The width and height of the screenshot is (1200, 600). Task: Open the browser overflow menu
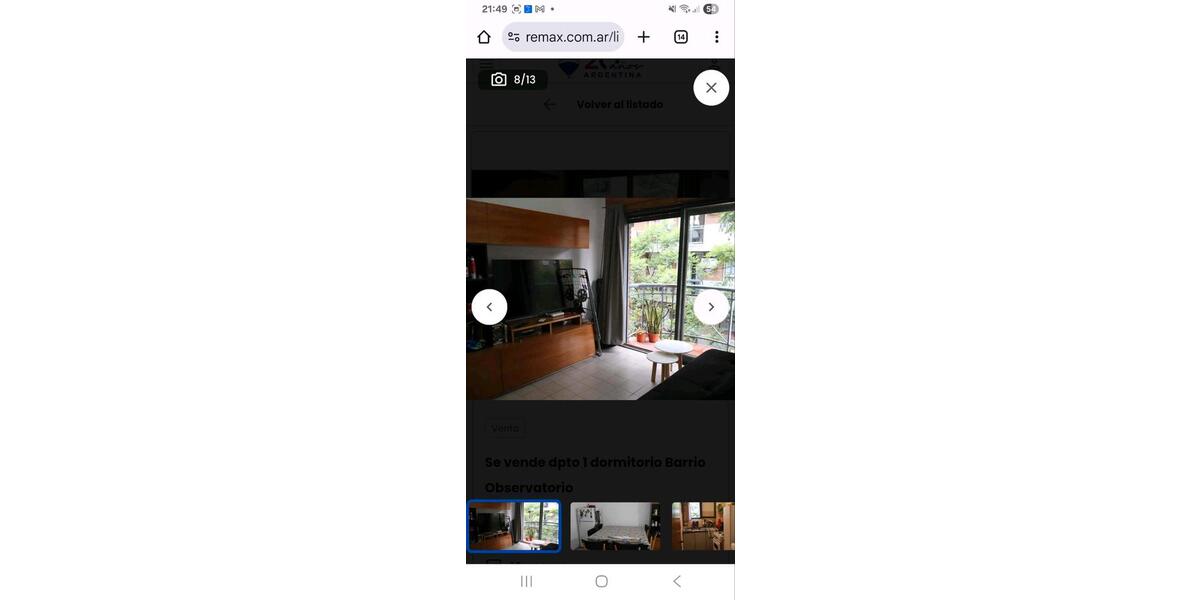[x=716, y=37]
